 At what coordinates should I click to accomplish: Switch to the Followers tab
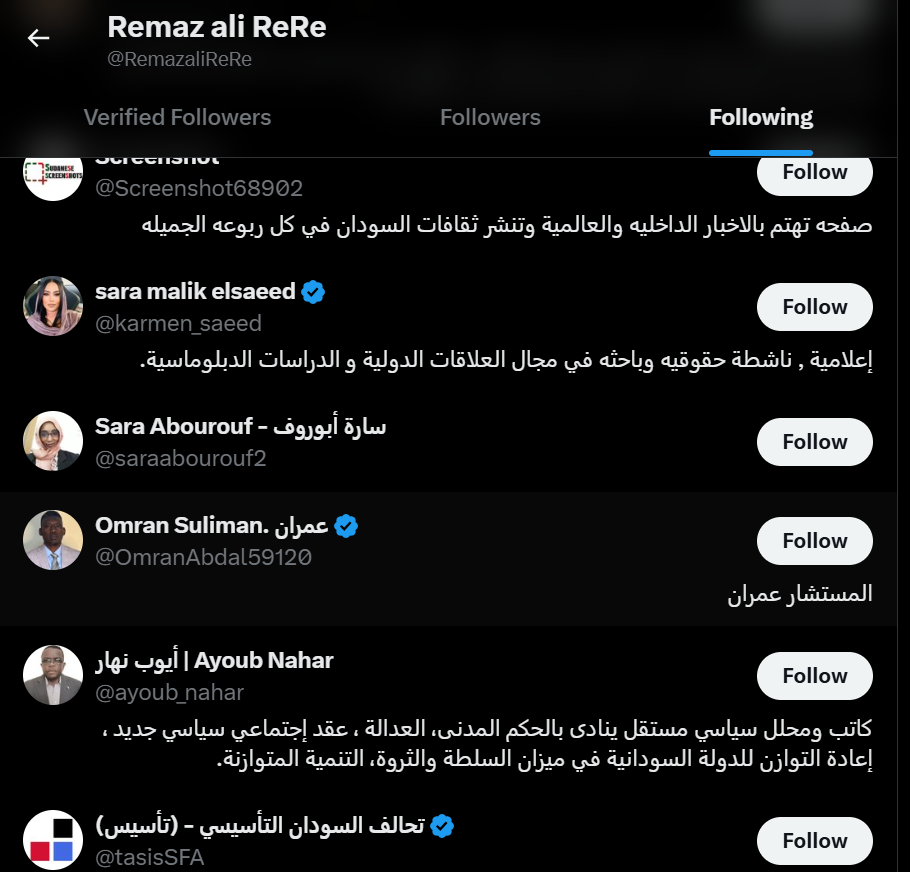tap(490, 117)
